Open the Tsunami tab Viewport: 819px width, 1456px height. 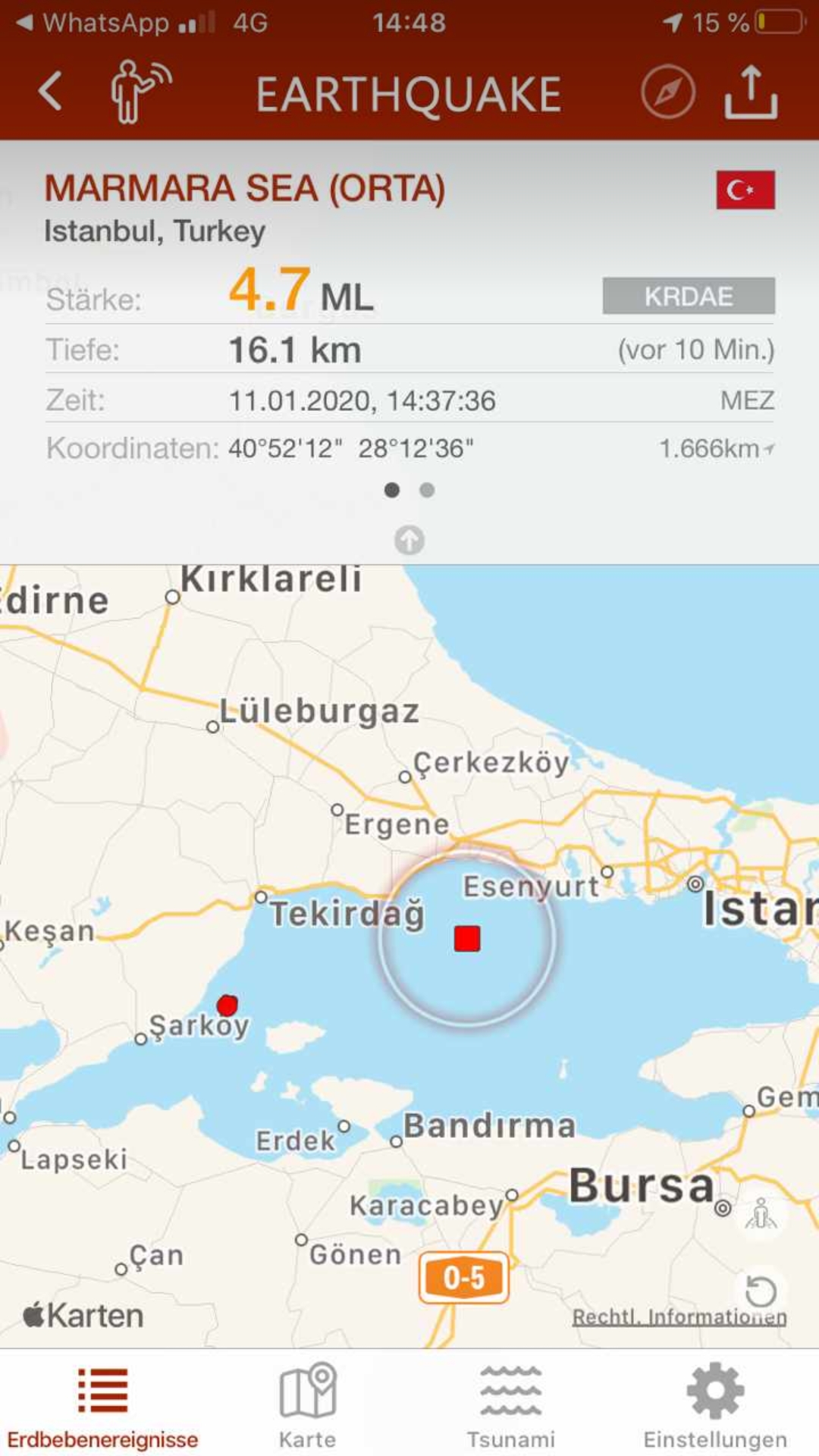pyautogui.click(x=511, y=1407)
